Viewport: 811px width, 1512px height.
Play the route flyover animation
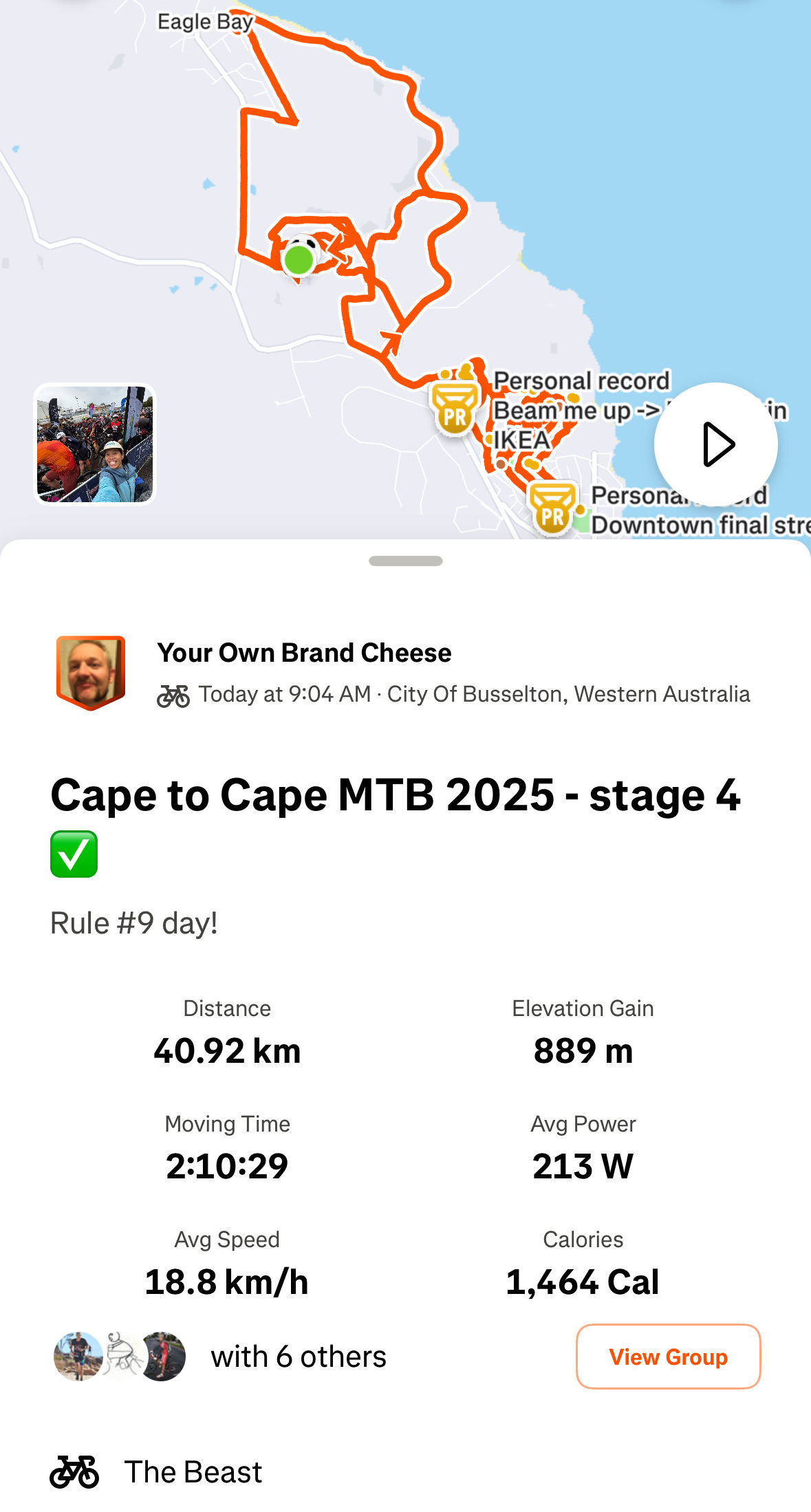pos(715,444)
